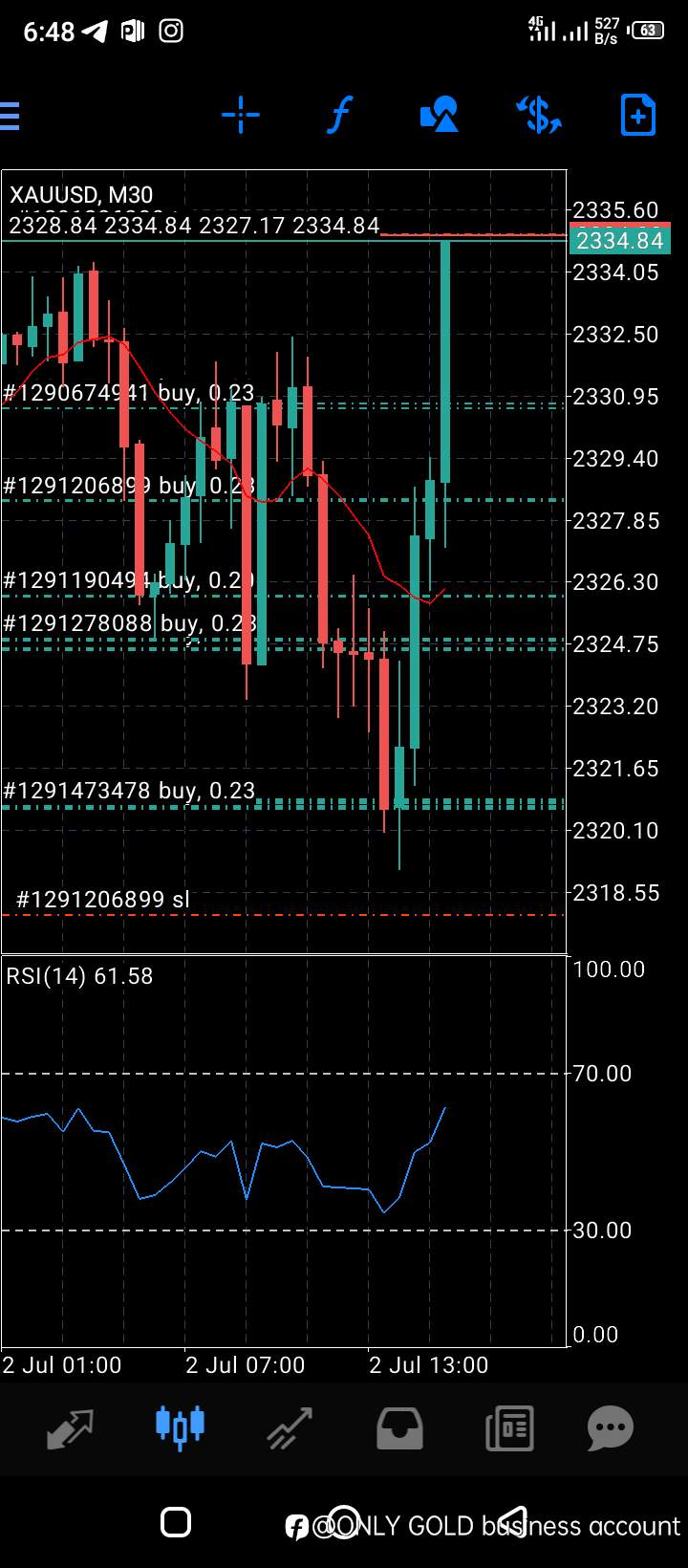Viewport: 688px width, 1568px height.
Task: Open a new order ticket
Action: (638, 116)
